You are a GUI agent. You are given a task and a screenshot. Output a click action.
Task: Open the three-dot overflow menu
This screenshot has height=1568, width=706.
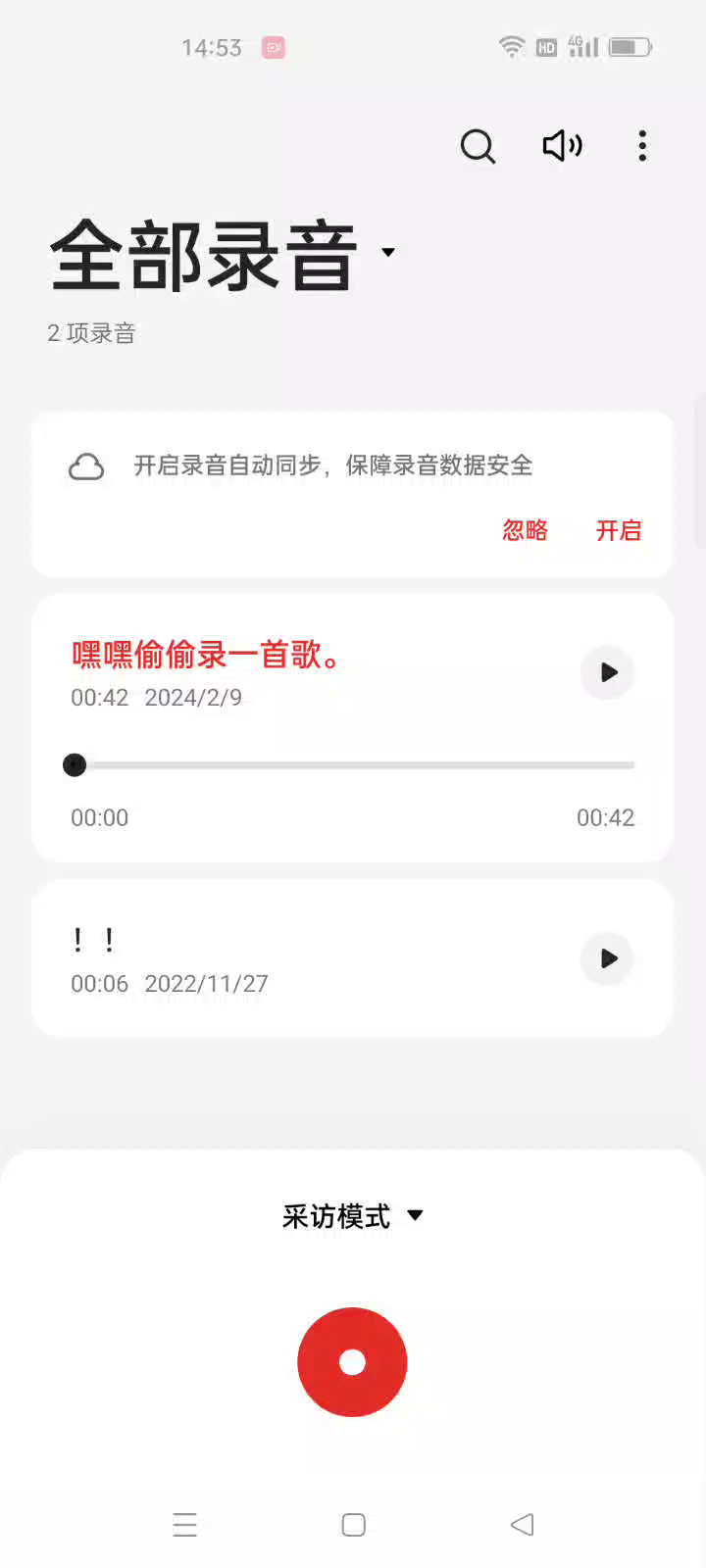[642, 146]
